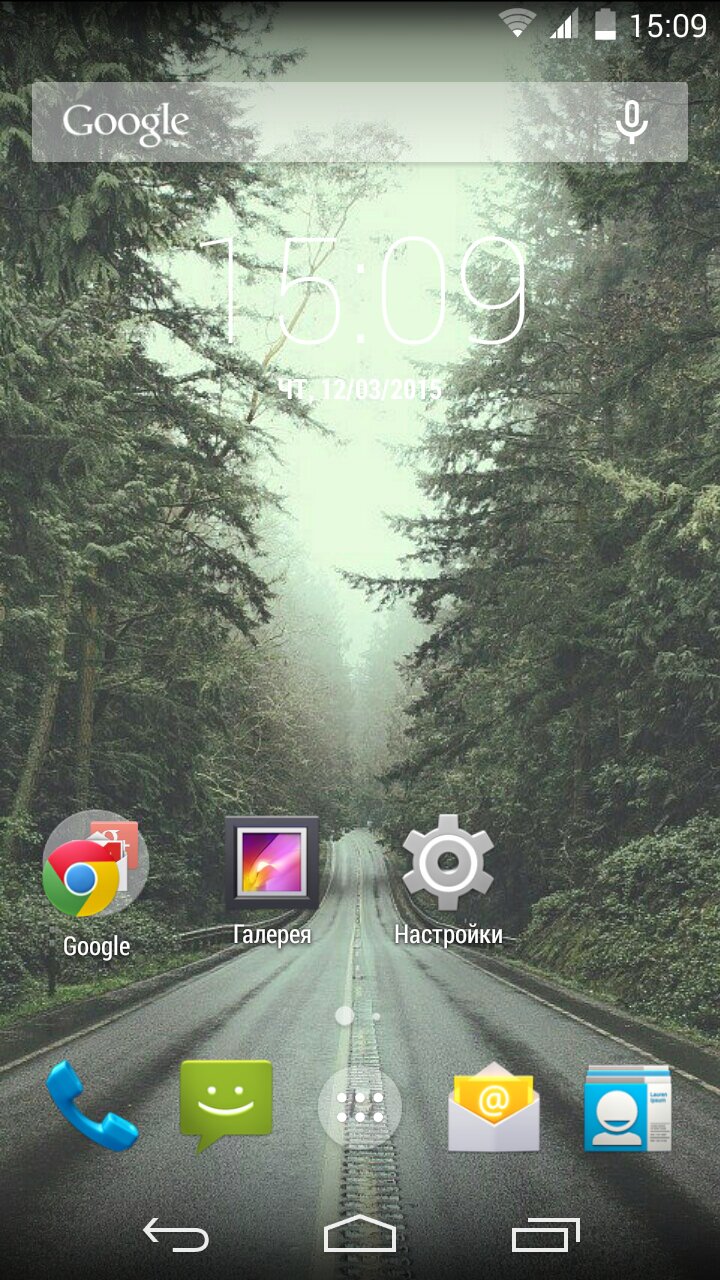Screen dimensions: 720x1280
Task: Open the contacts app
Action: point(627,1106)
